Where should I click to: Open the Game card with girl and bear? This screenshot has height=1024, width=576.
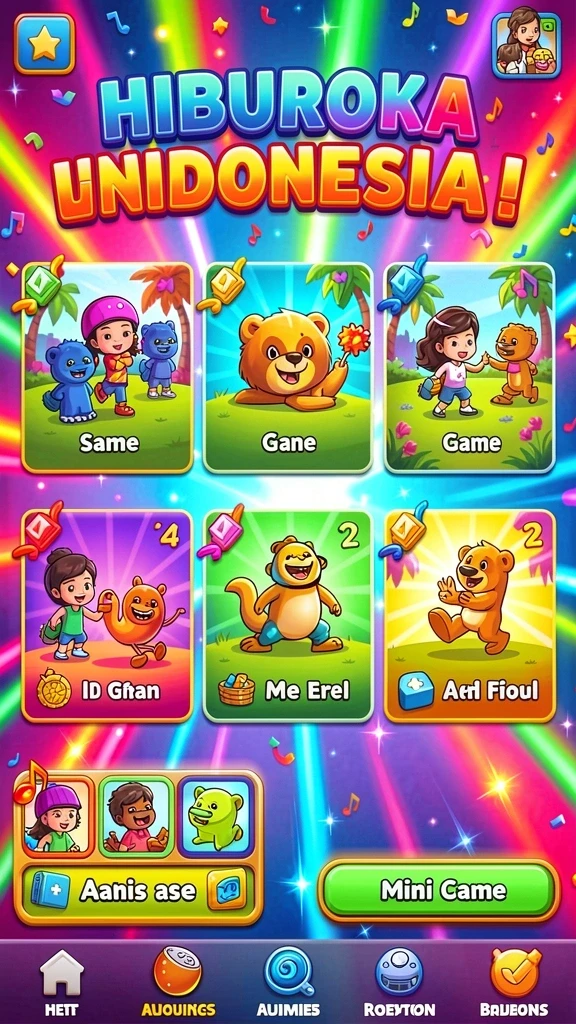click(x=470, y=368)
